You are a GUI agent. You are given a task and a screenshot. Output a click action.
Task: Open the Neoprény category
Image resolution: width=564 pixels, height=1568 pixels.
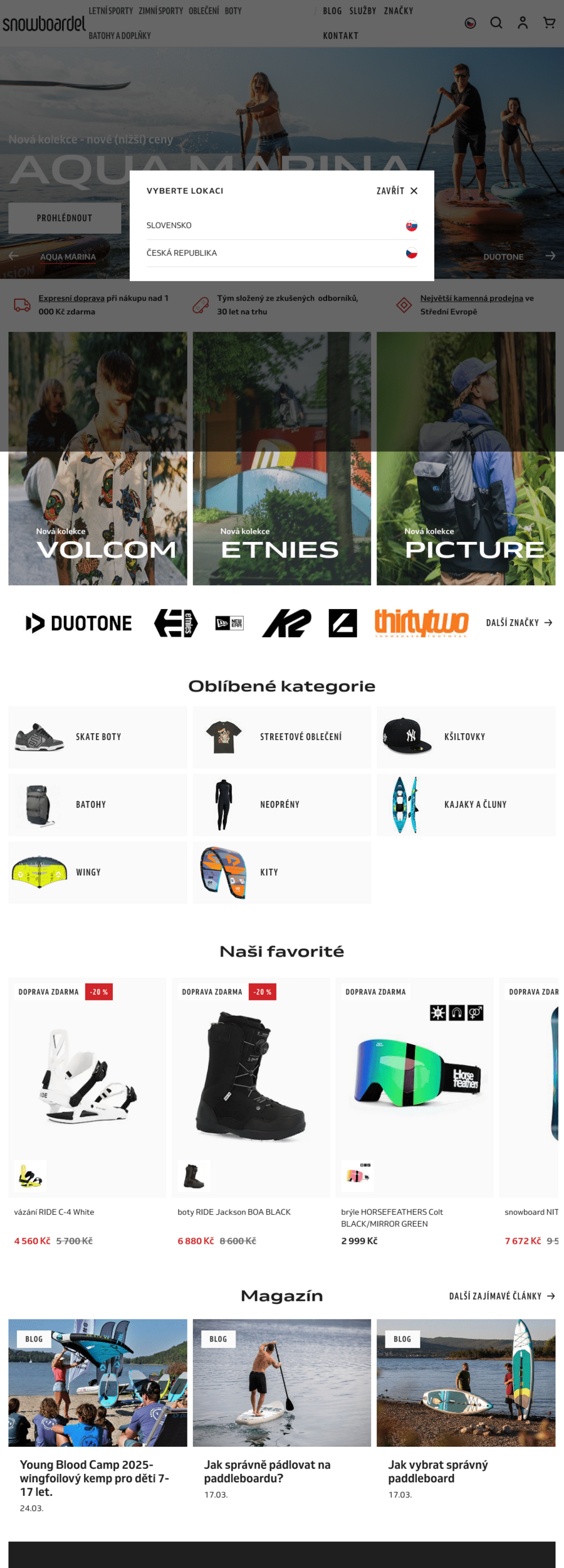(x=281, y=805)
